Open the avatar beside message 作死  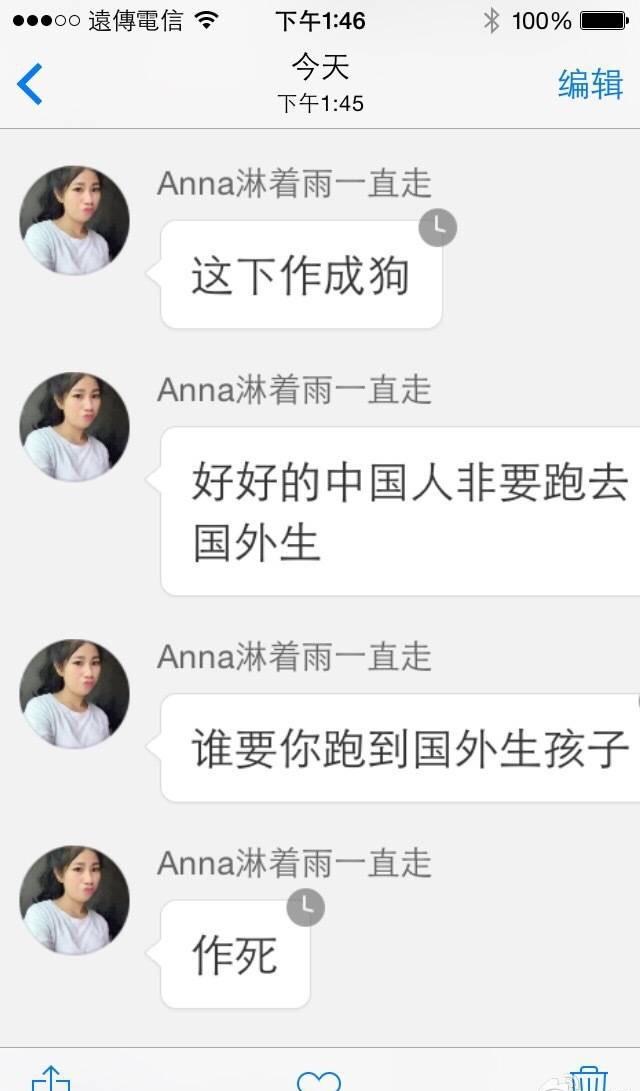(x=74, y=900)
